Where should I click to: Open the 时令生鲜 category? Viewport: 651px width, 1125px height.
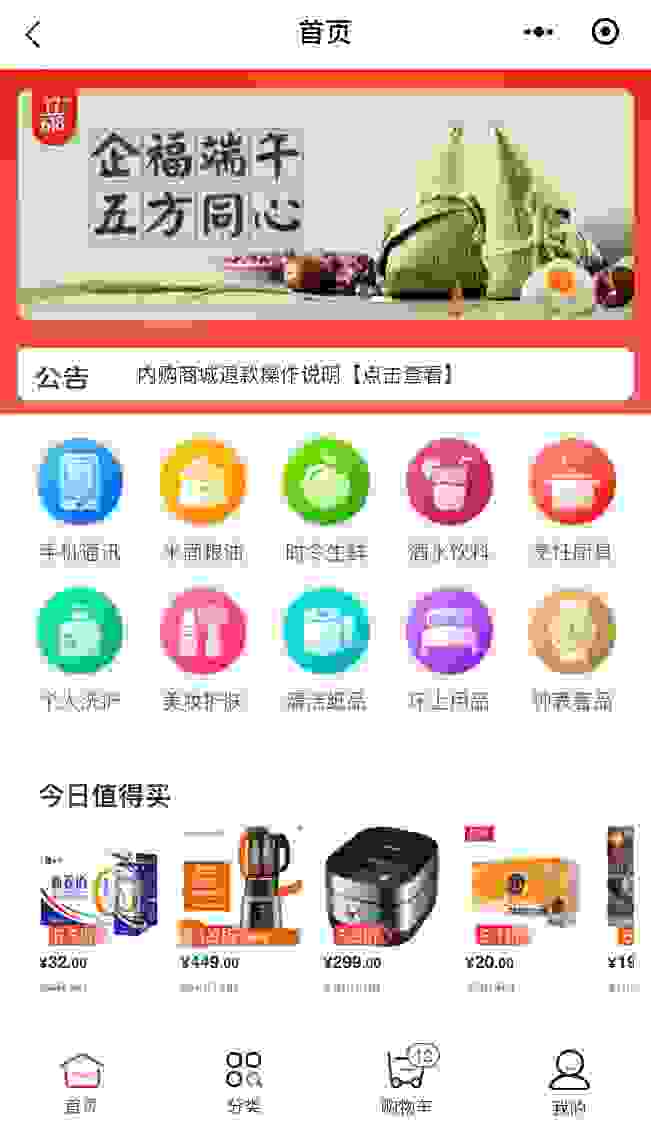click(x=326, y=502)
